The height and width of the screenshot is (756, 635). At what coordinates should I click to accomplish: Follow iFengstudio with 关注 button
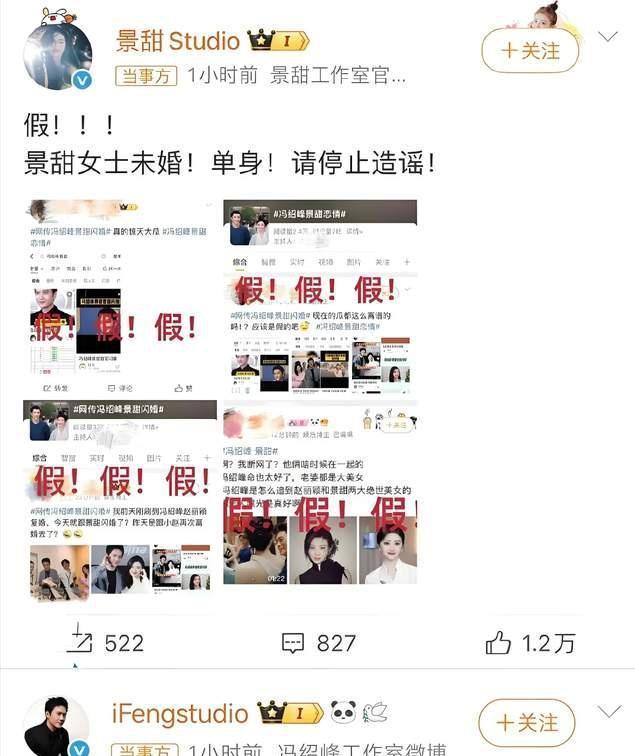[527, 722]
